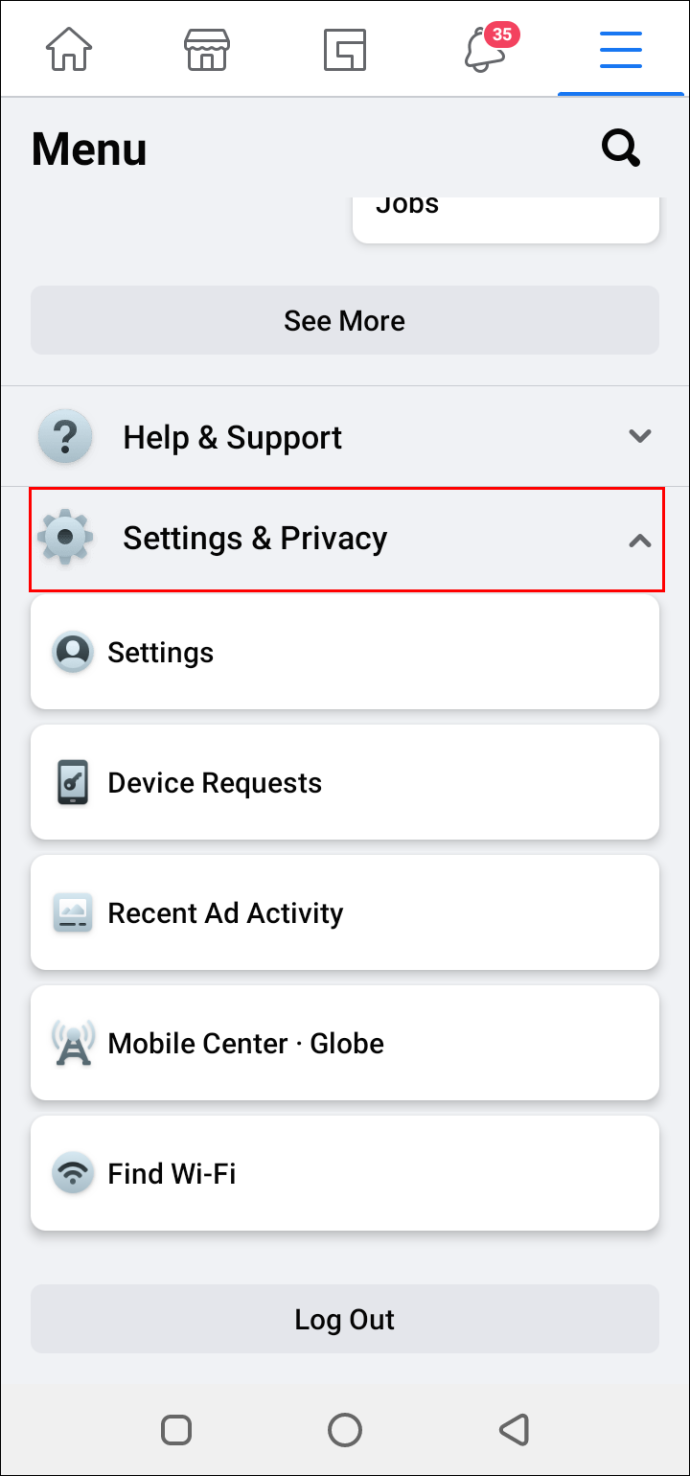Switch to the Pages tab
The width and height of the screenshot is (690, 1476).
[345, 49]
